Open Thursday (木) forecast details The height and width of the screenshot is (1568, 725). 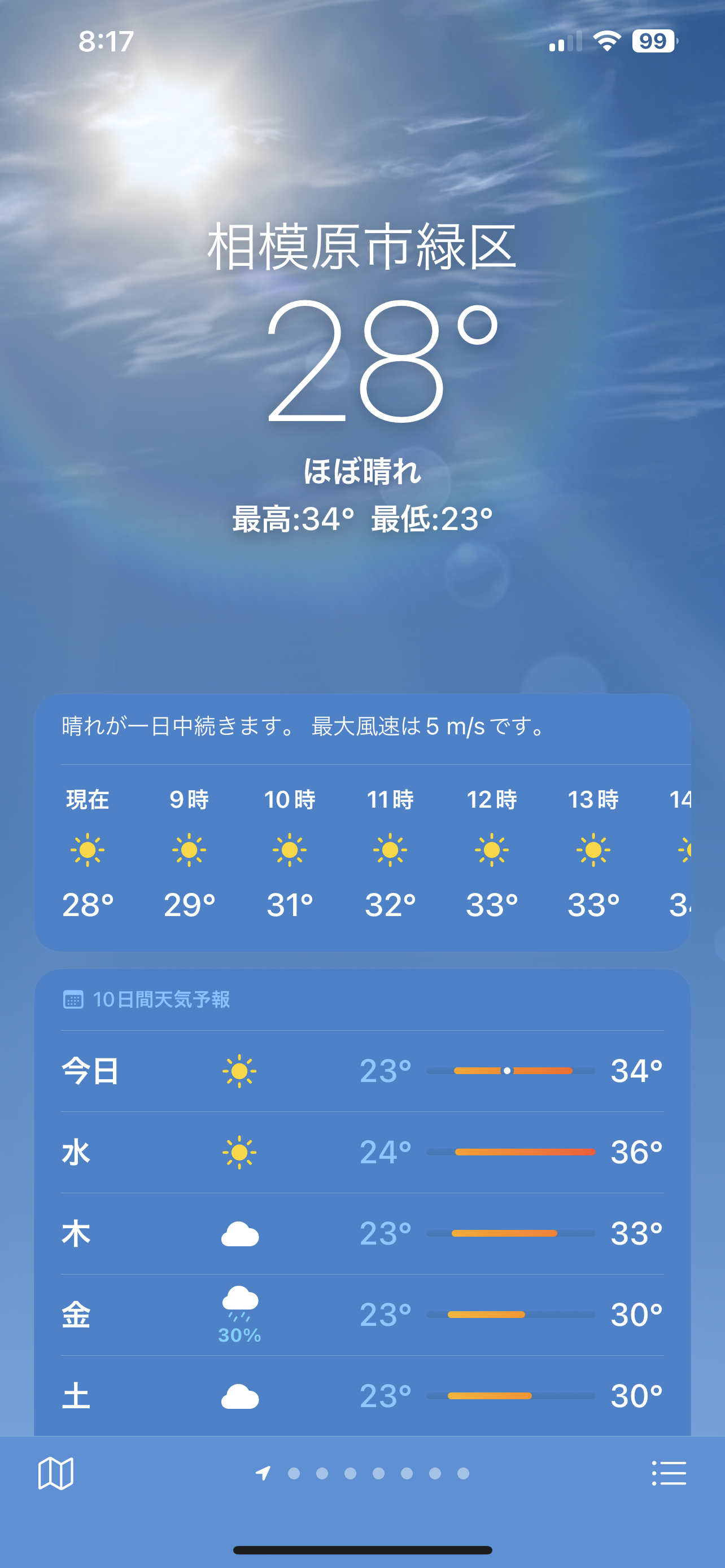362,1234
